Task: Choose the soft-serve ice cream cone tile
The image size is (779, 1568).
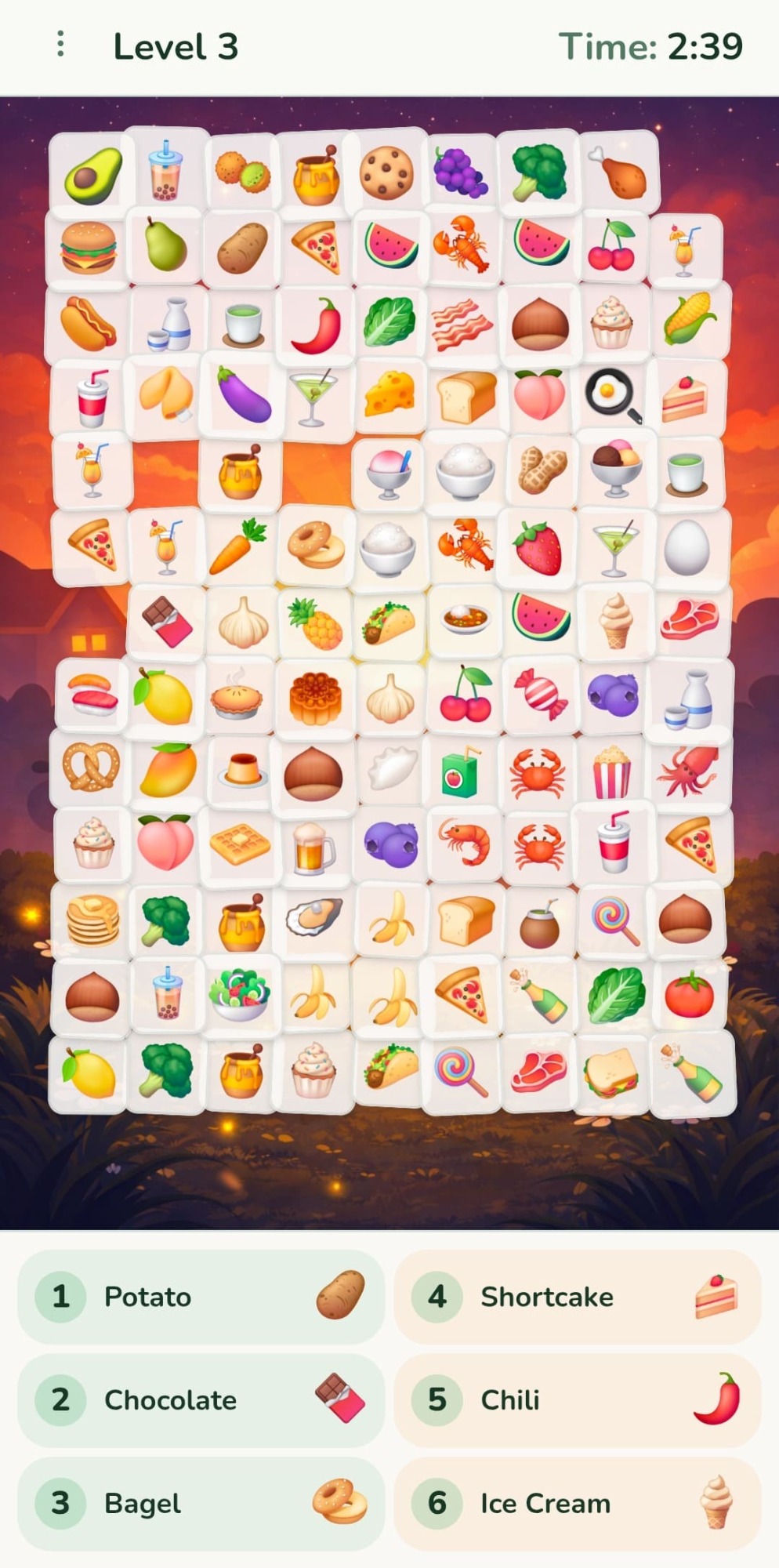Action: 615,620
